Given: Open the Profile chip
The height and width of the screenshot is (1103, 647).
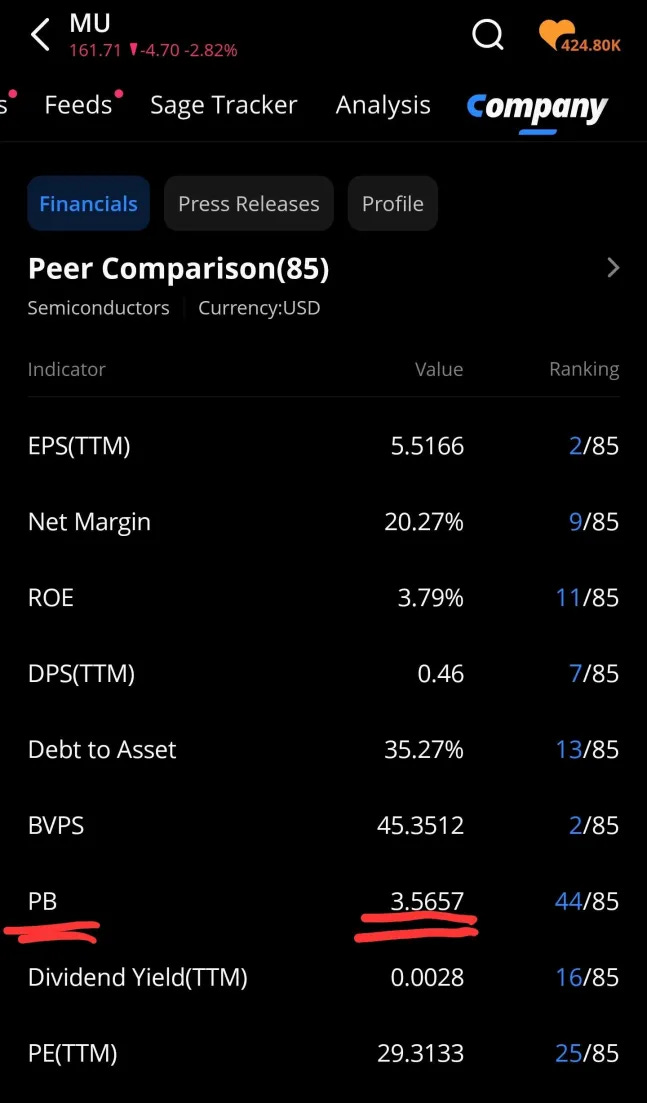Looking at the screenshot, I should pos(392,204).
